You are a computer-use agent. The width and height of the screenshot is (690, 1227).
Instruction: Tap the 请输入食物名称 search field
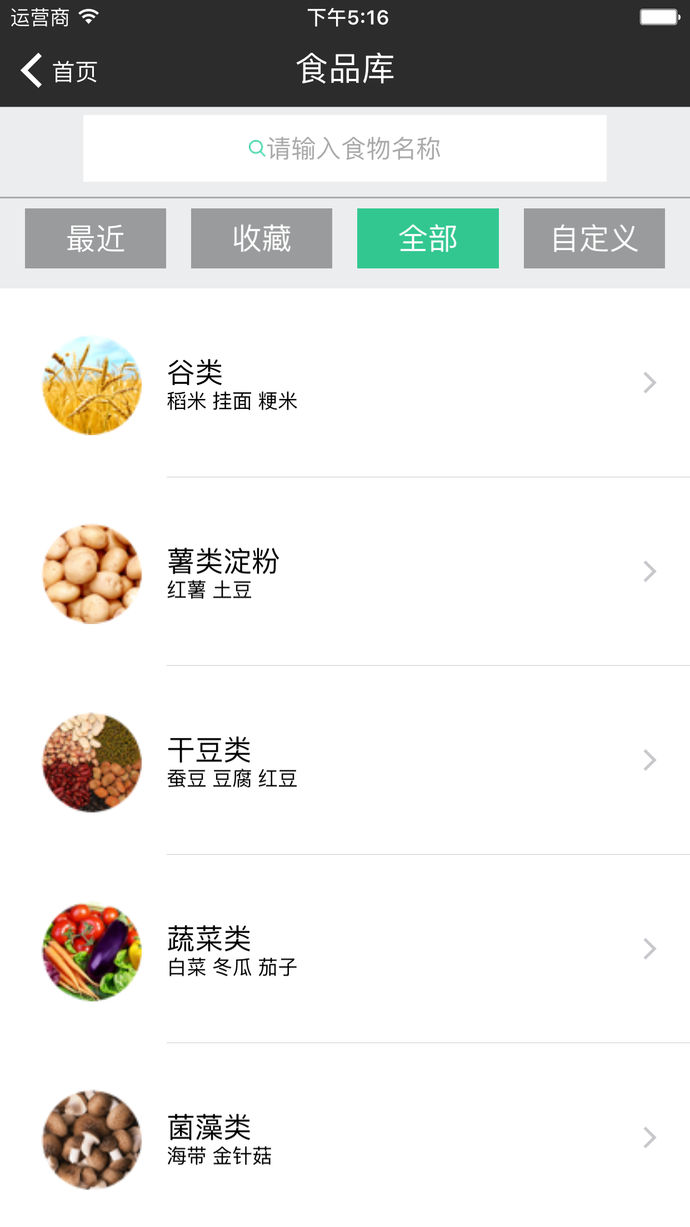[345, 149]
